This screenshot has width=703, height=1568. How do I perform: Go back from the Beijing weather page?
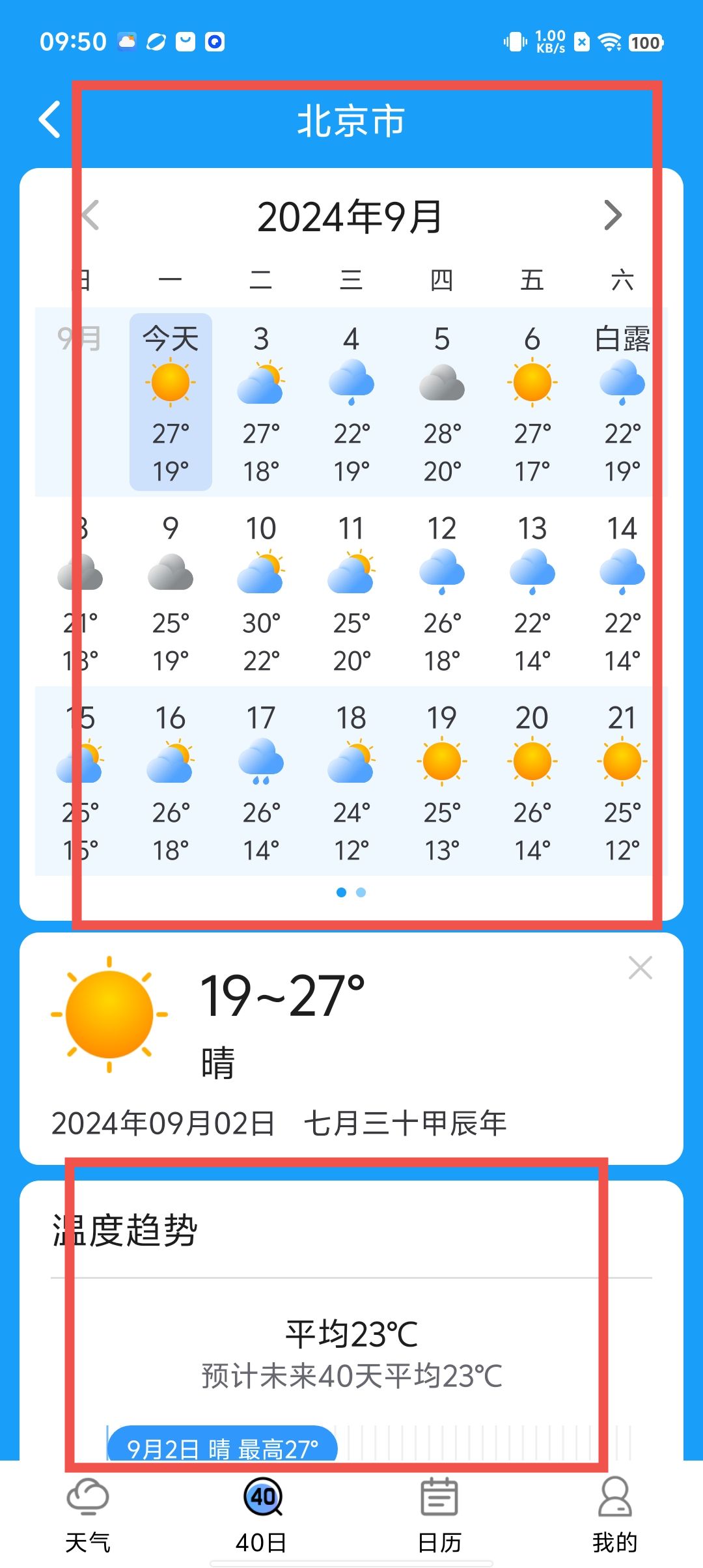point(50,120)
